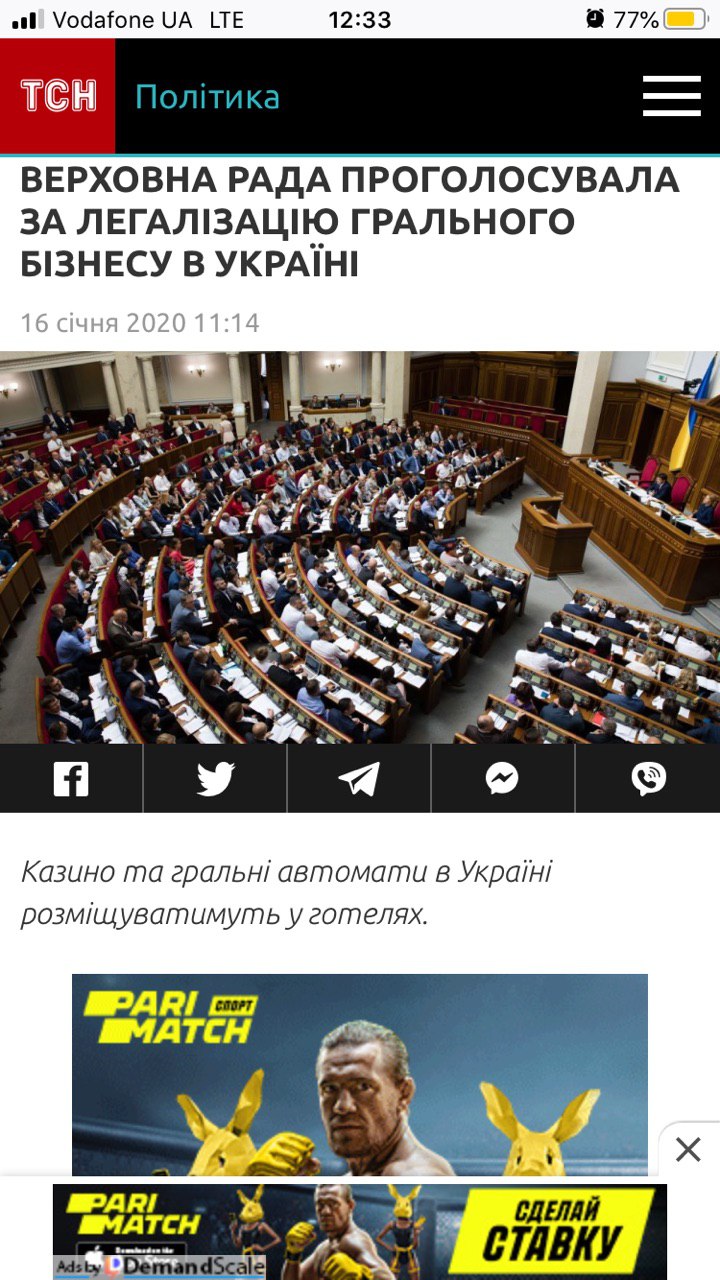Share the article on Twitter
Image resolution: width=720 pixels, height=1280 pixels.
[x=215, y=778]
